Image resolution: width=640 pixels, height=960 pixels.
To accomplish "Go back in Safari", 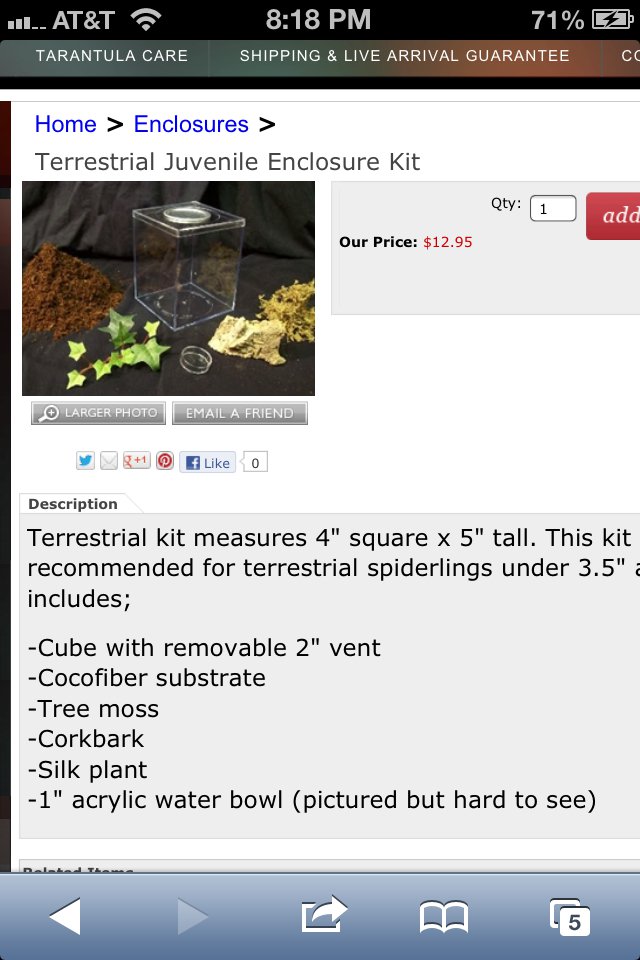I will click(x=65, y=916).
